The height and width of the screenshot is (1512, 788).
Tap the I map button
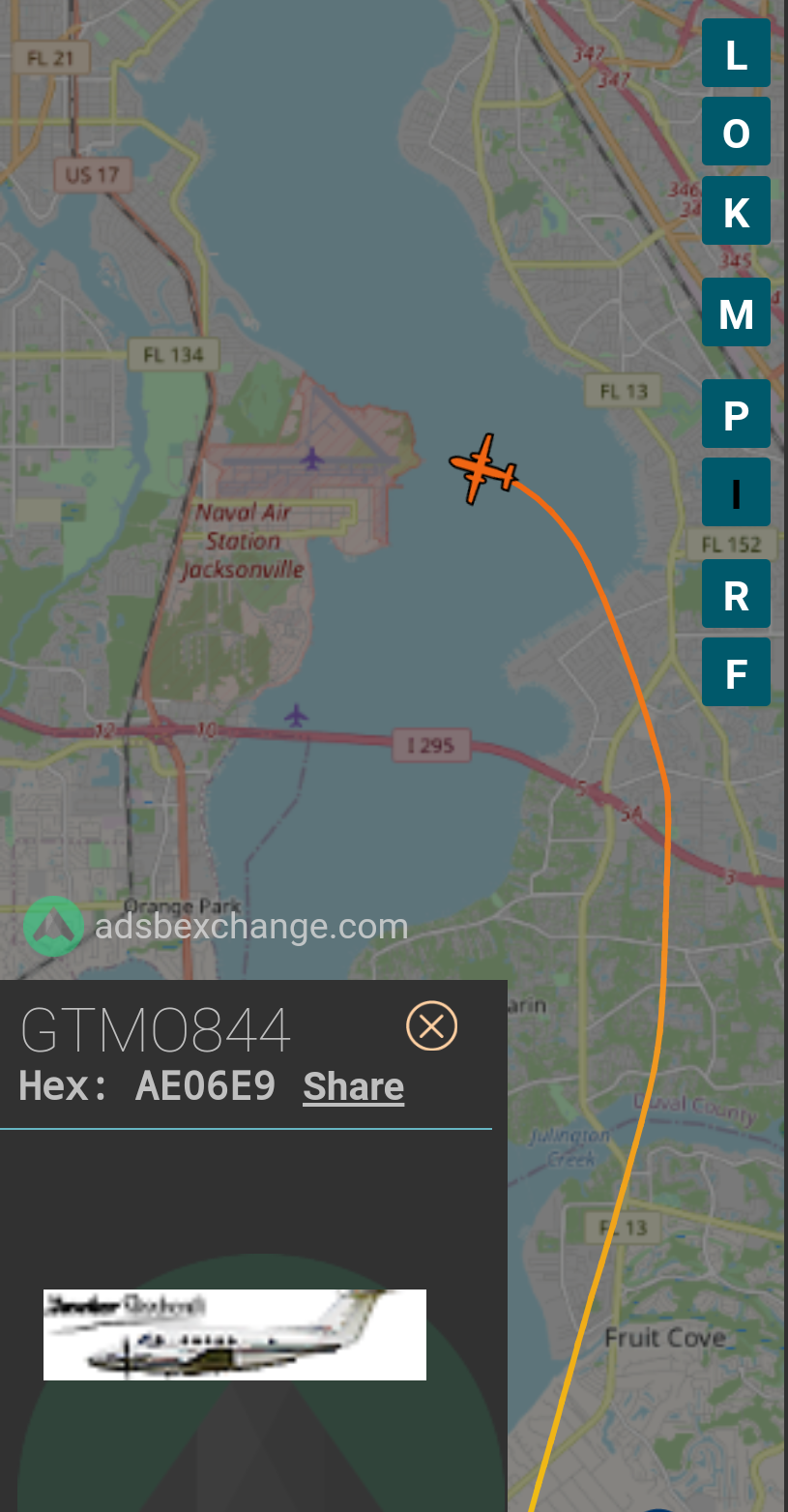(x=736, y=492)
